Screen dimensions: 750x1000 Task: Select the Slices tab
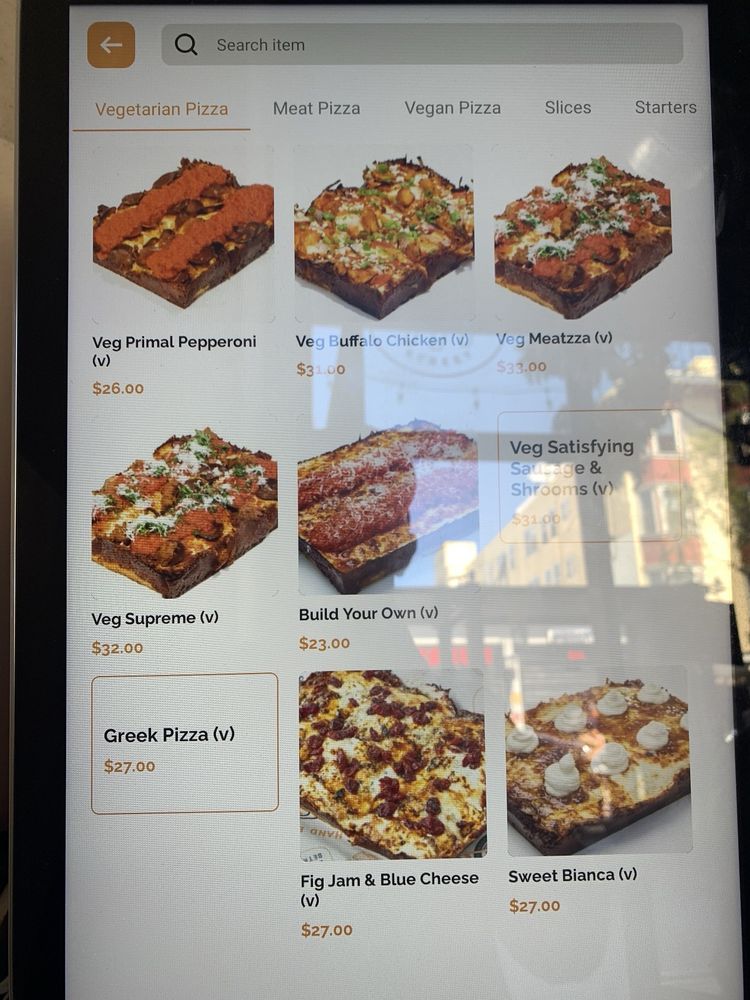(568, 107)
